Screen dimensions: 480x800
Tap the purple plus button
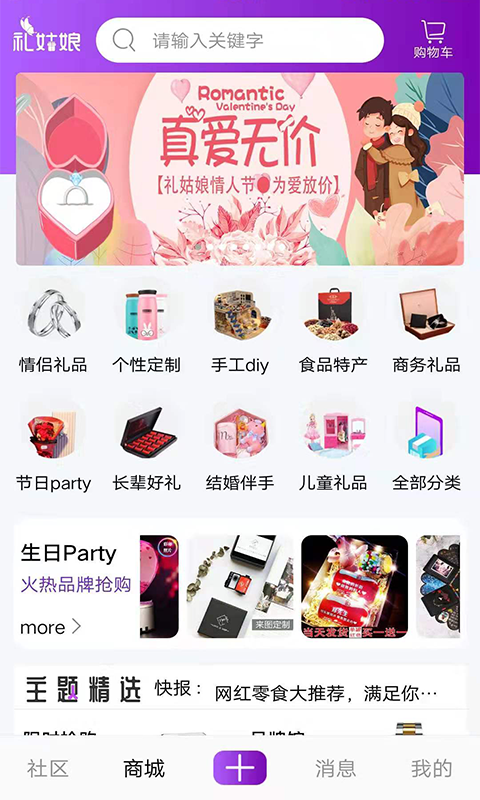tap(240, 767)
